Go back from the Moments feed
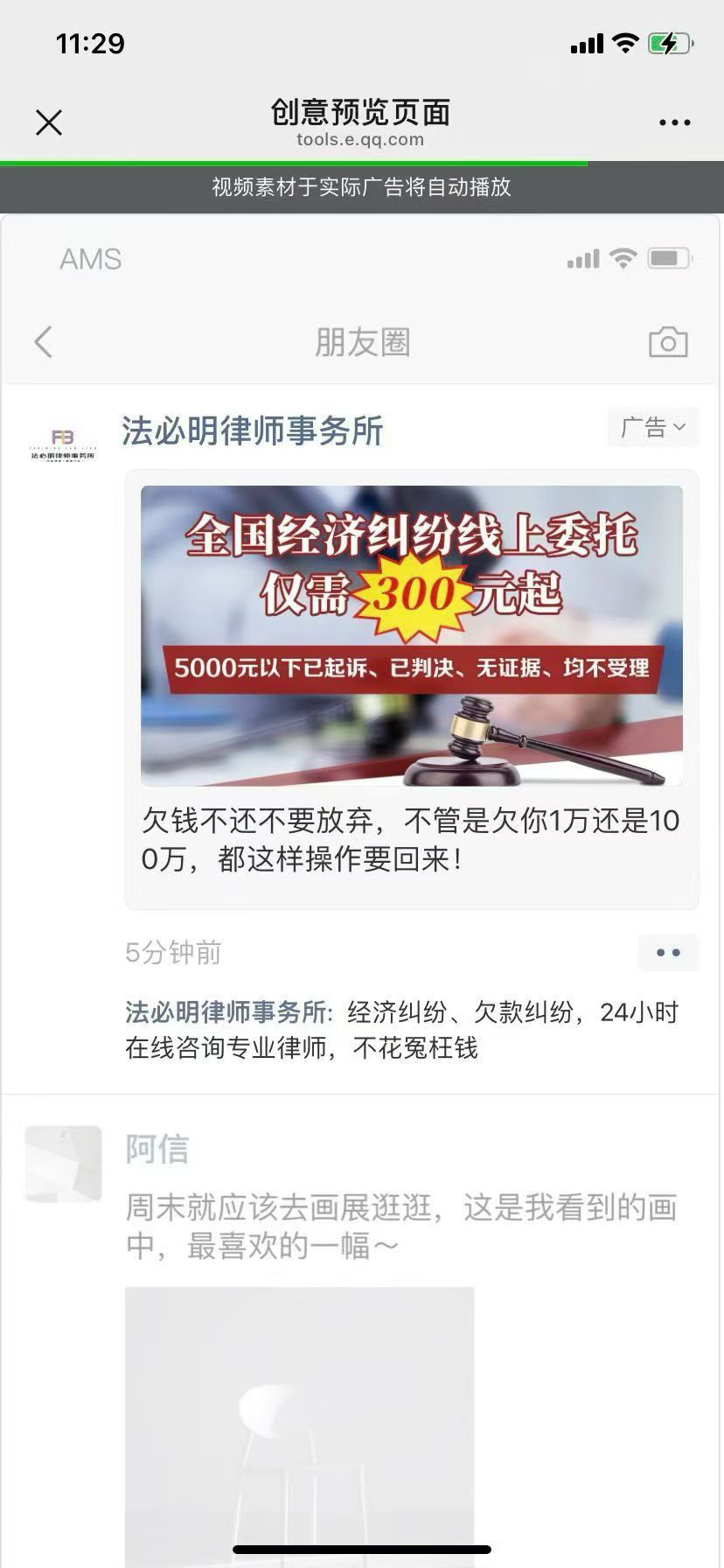Viewport: 724px width, 1568px height. click(44, 342)
